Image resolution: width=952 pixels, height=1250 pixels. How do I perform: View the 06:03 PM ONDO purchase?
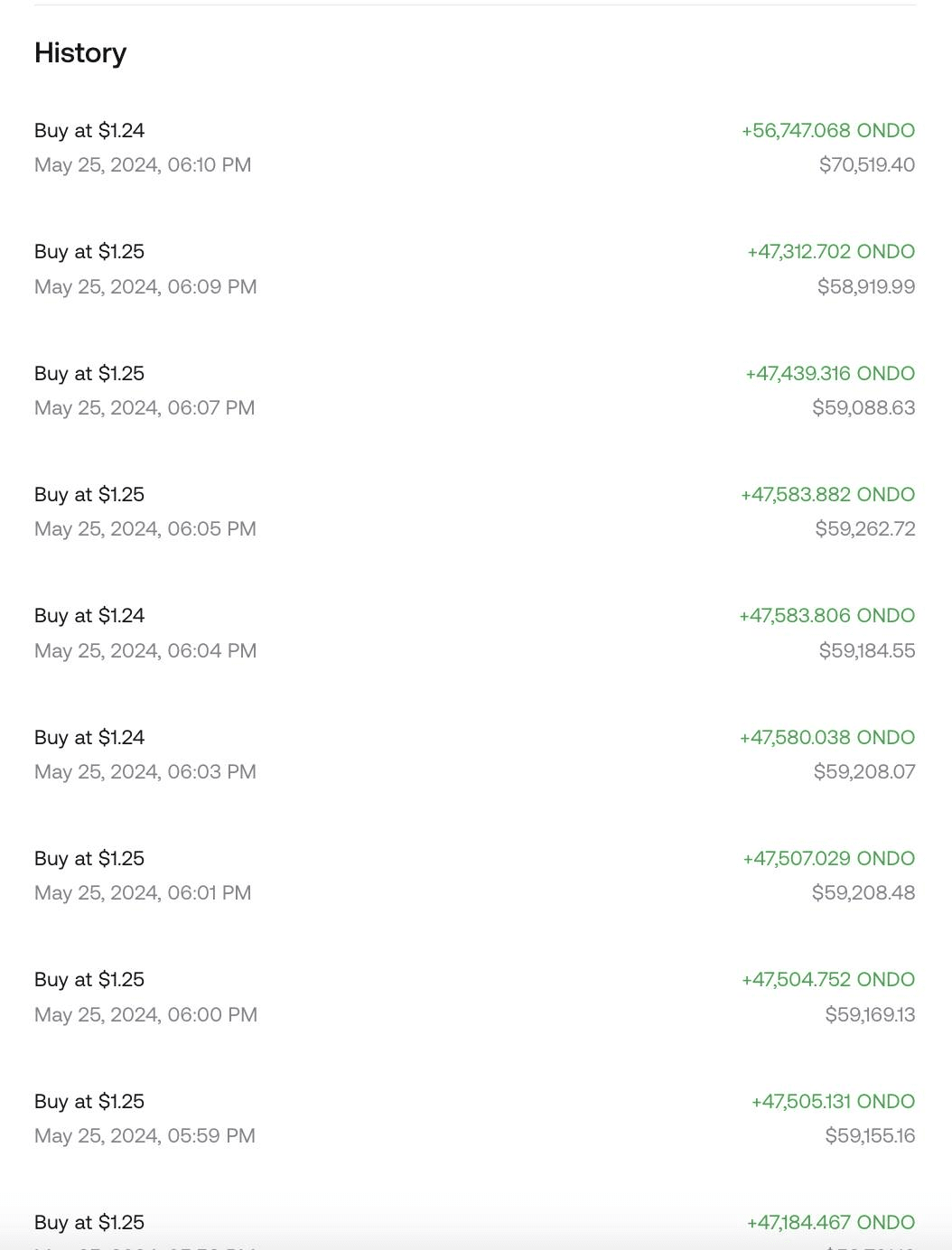[x=475, y=754]
